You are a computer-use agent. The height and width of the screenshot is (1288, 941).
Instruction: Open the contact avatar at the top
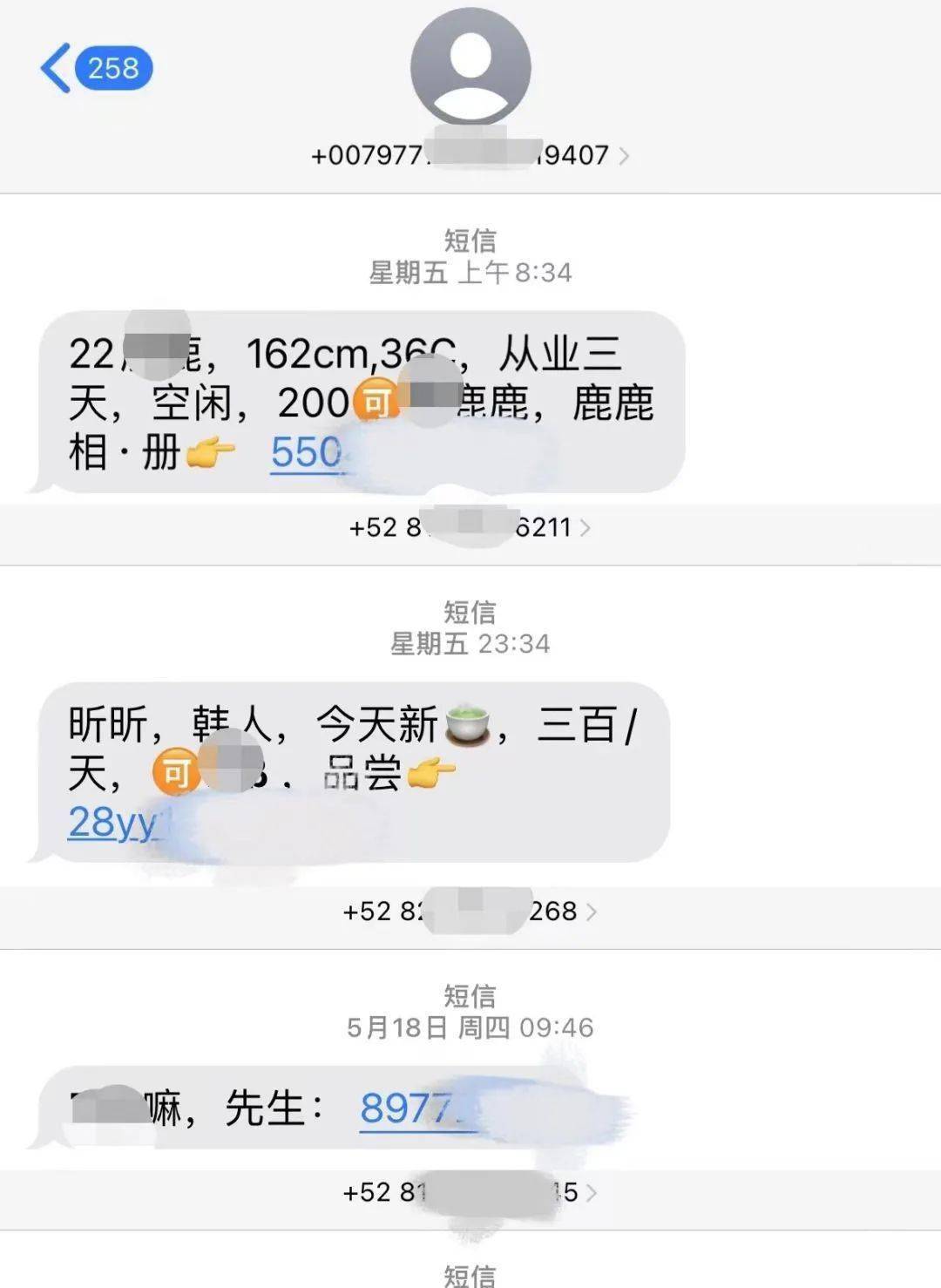click(x=470, y=65)
